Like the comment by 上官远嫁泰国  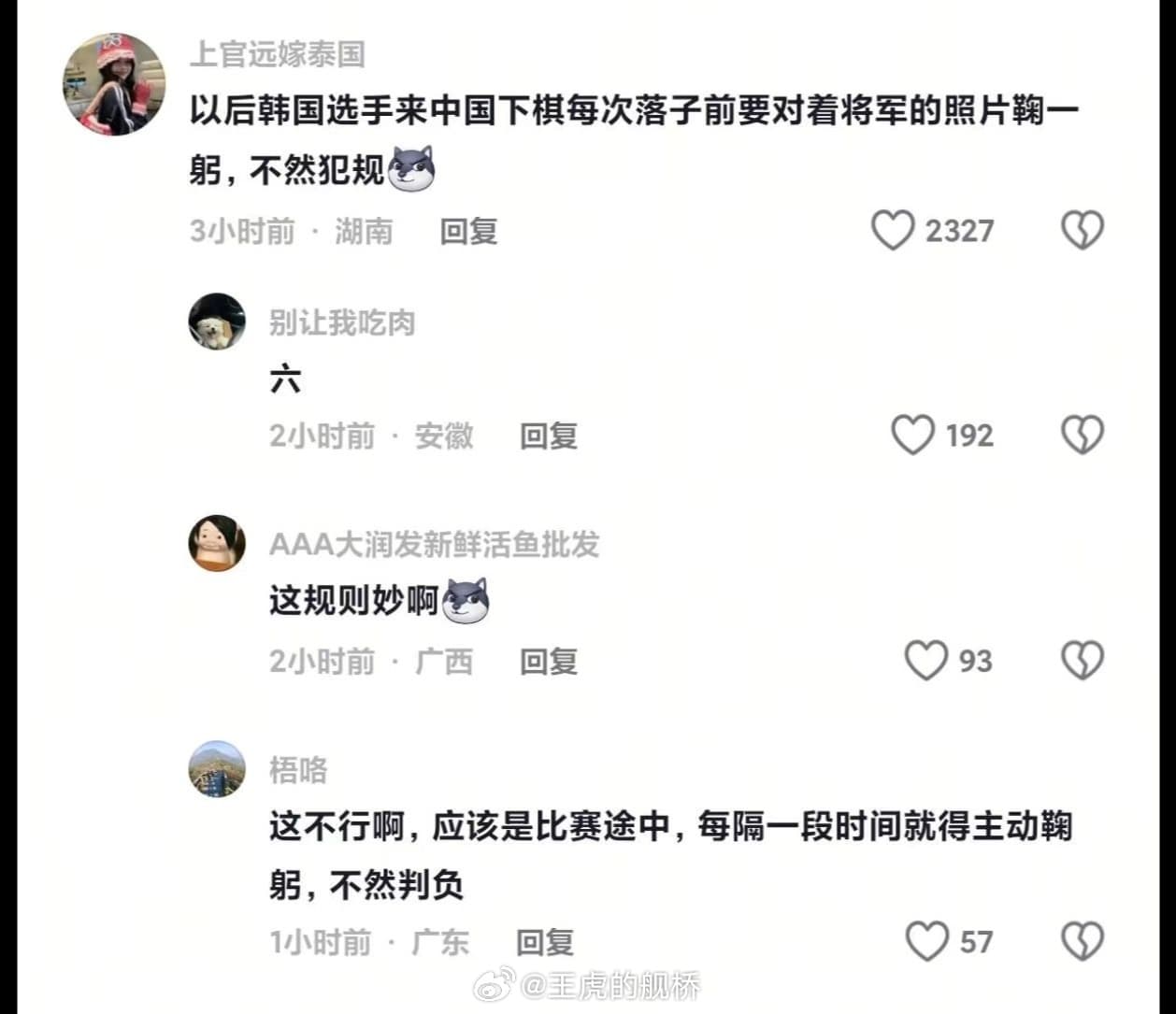tap(893, 230)
